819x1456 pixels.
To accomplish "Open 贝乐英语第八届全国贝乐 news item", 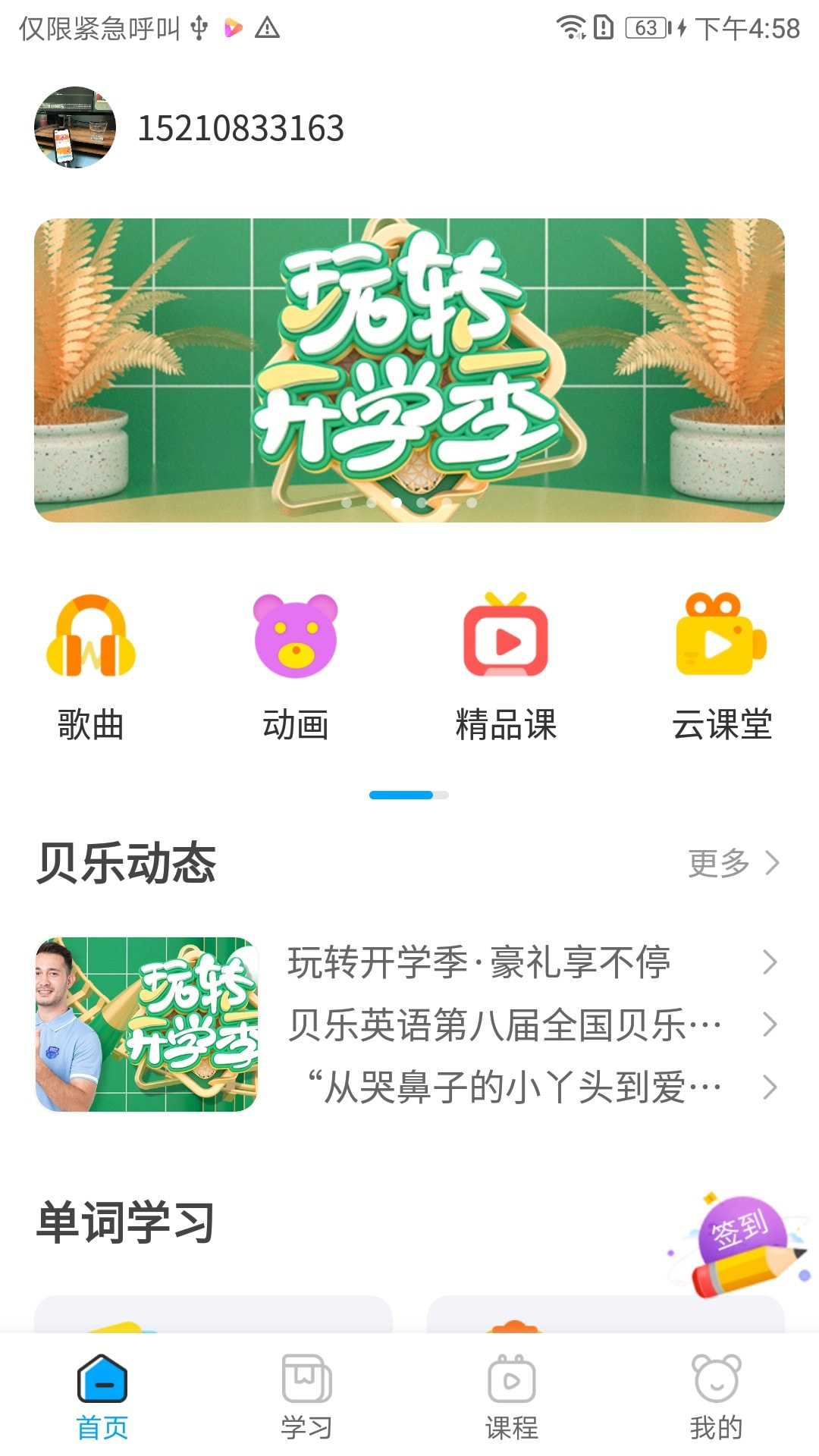I will point(504,1025).
